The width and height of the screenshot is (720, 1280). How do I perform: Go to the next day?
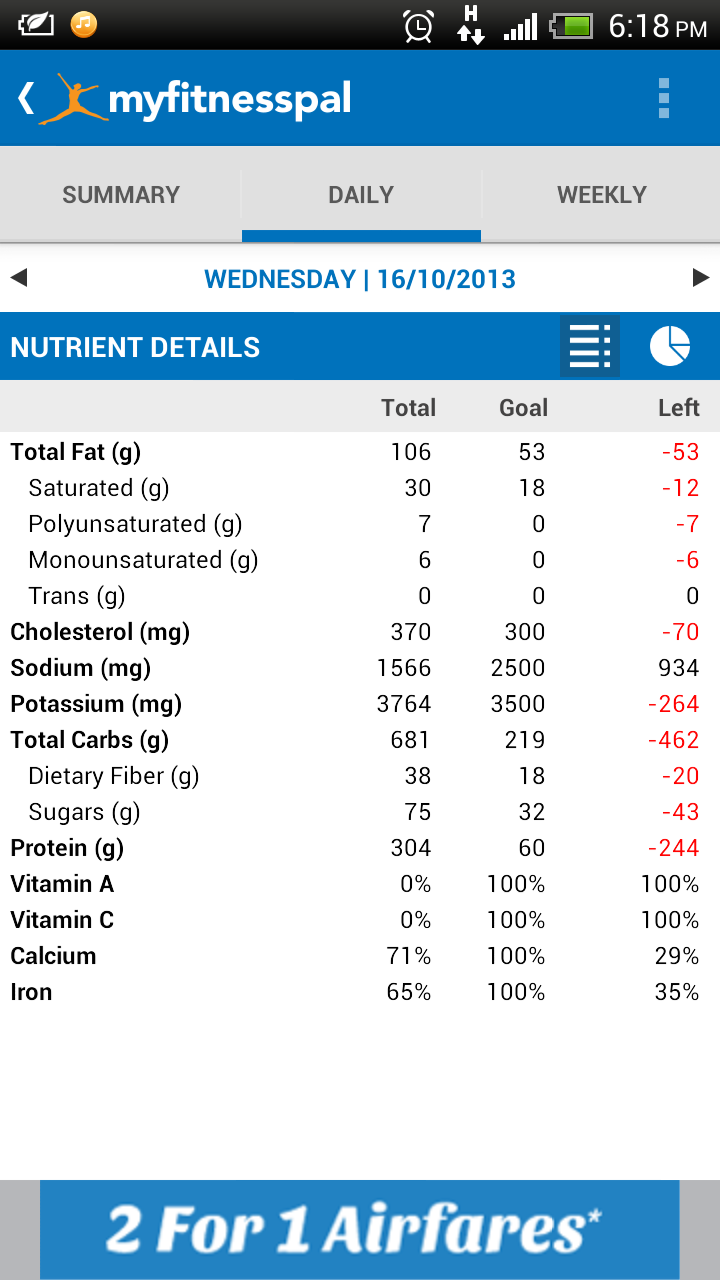pos(701,278)
